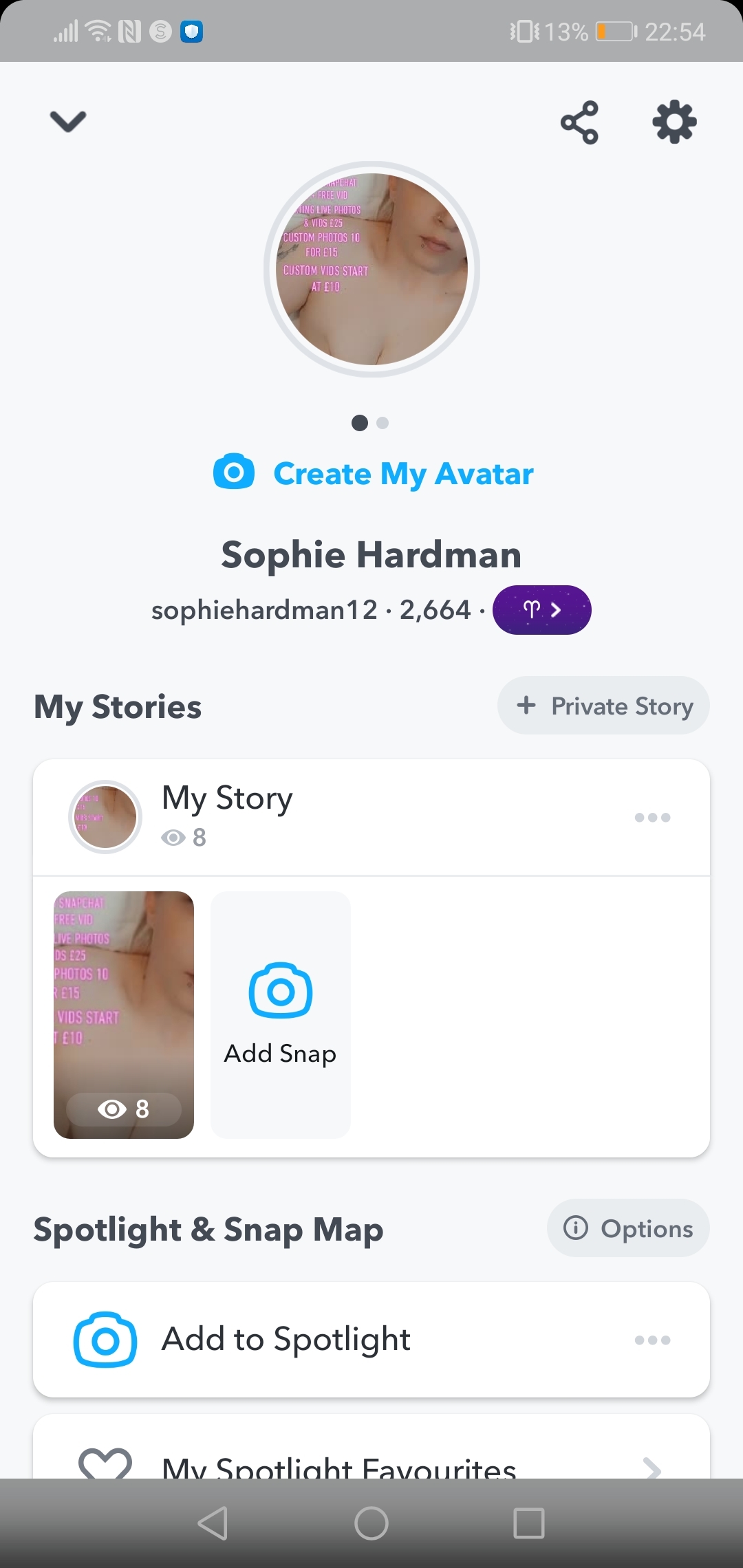Tap the sophiehardman12 username text

point(263,609)
